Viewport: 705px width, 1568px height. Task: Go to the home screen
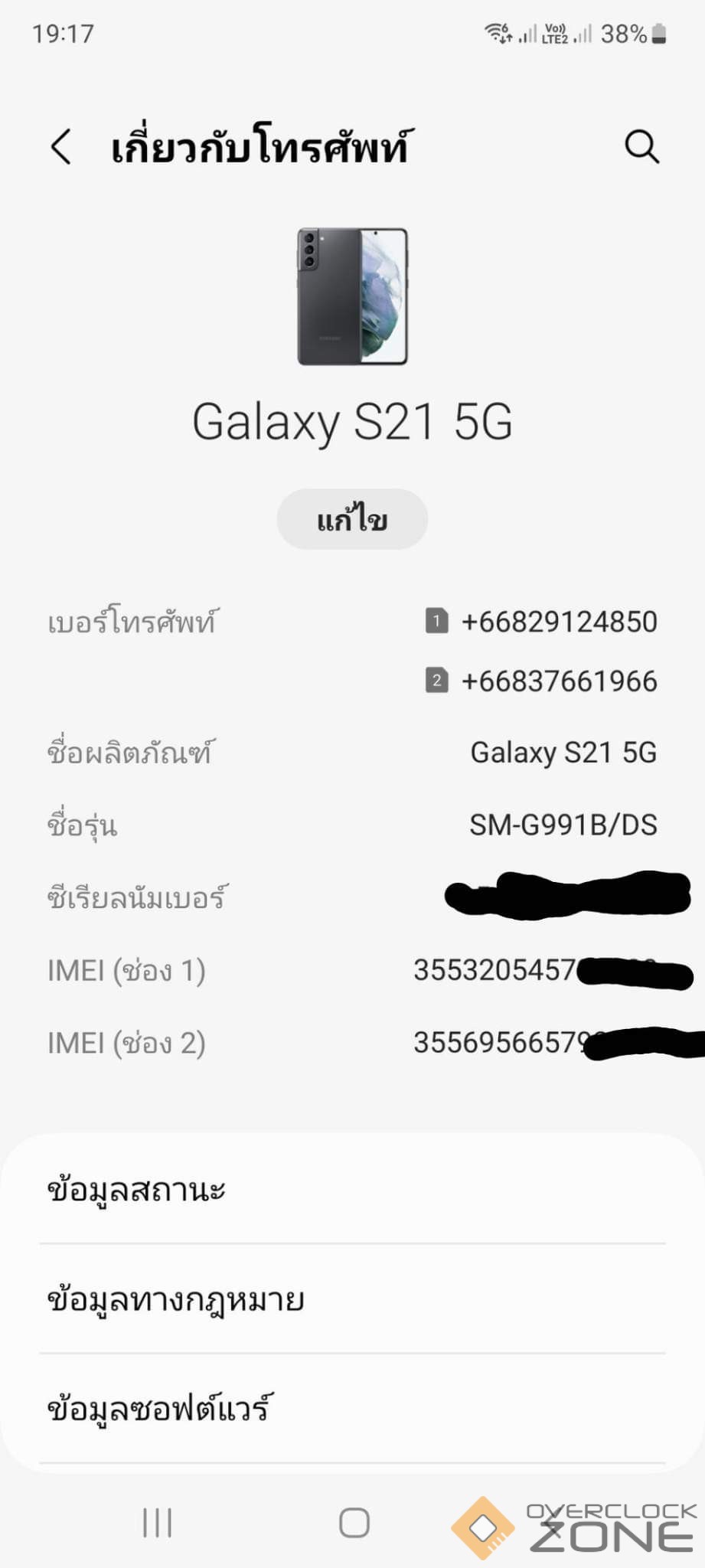click(354, 1523)
